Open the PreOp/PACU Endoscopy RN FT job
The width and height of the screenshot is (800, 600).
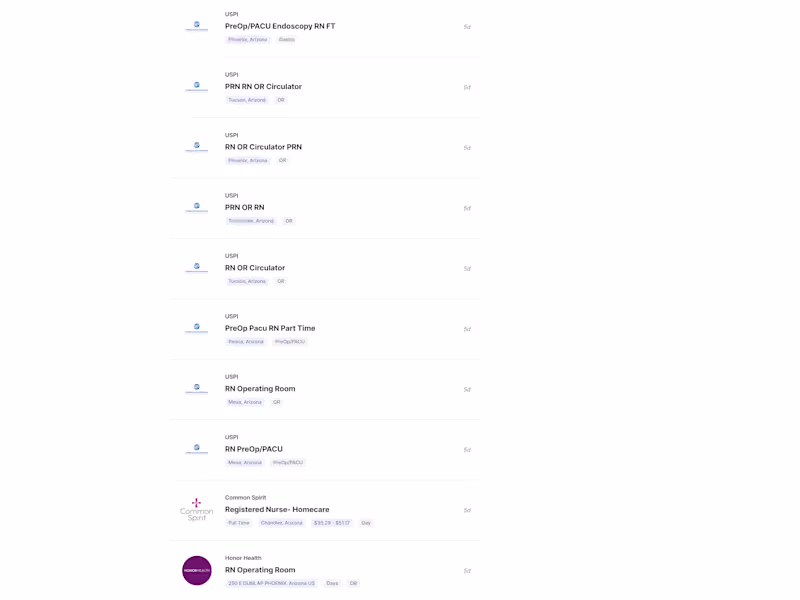coord(280,26)
